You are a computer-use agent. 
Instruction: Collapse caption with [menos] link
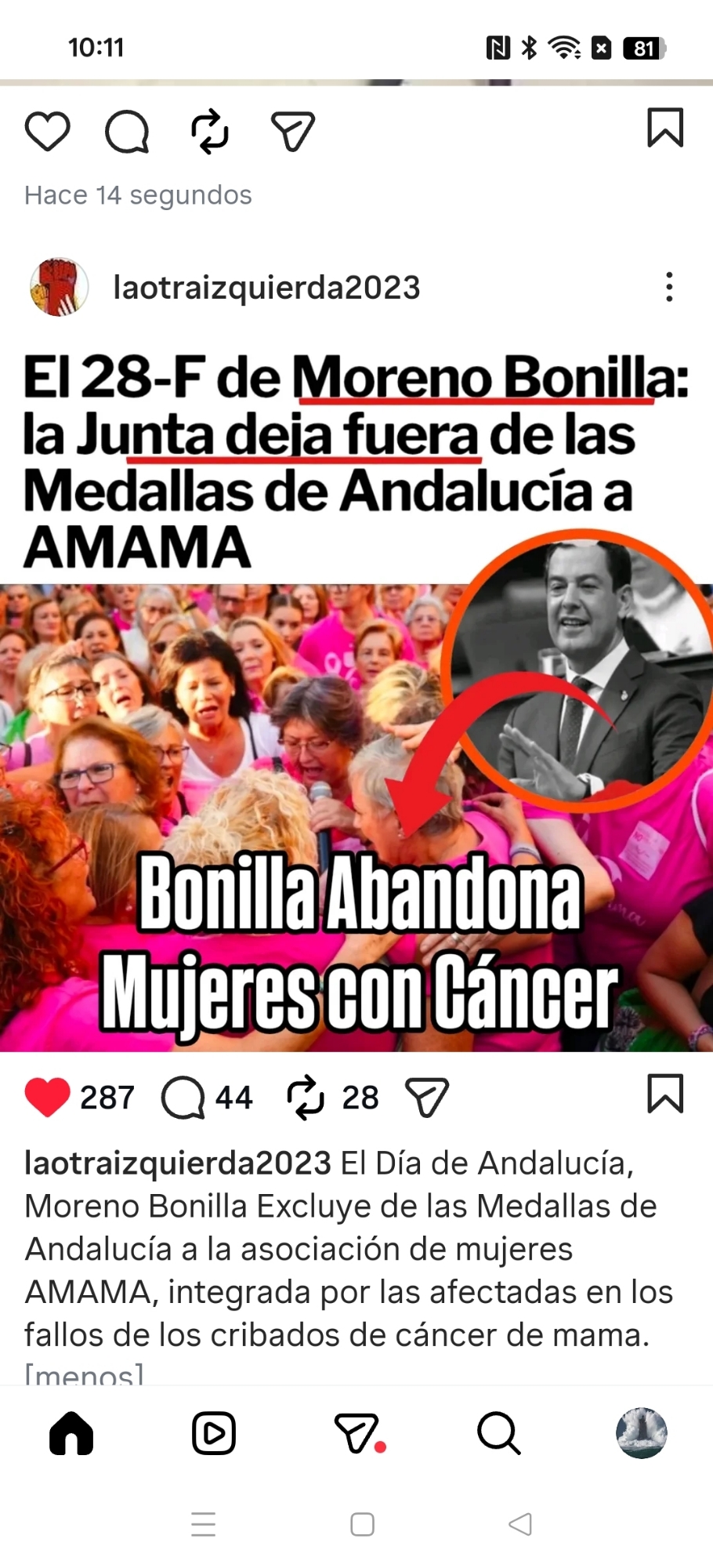84,1374
